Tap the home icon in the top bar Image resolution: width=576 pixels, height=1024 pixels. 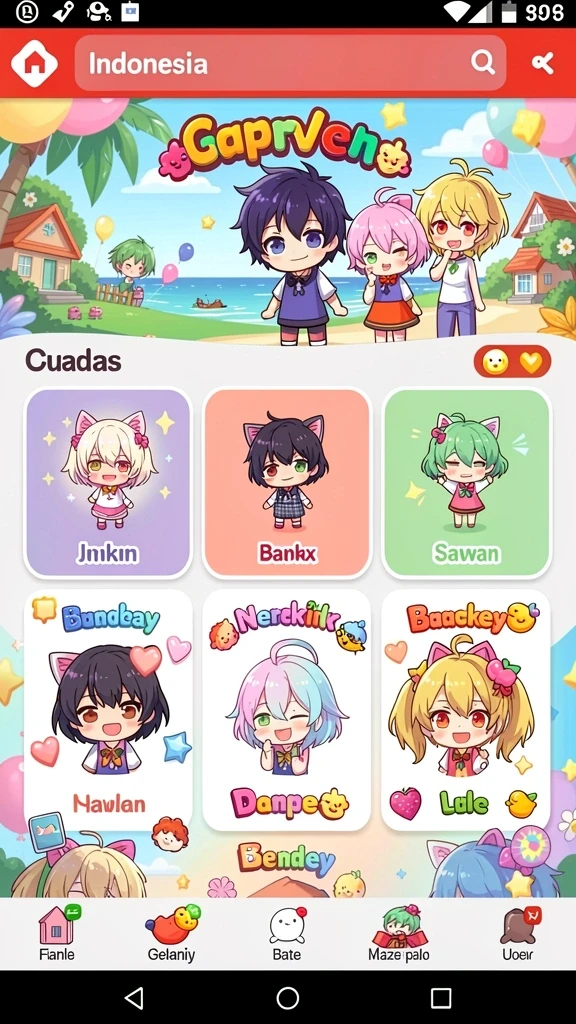34,63
